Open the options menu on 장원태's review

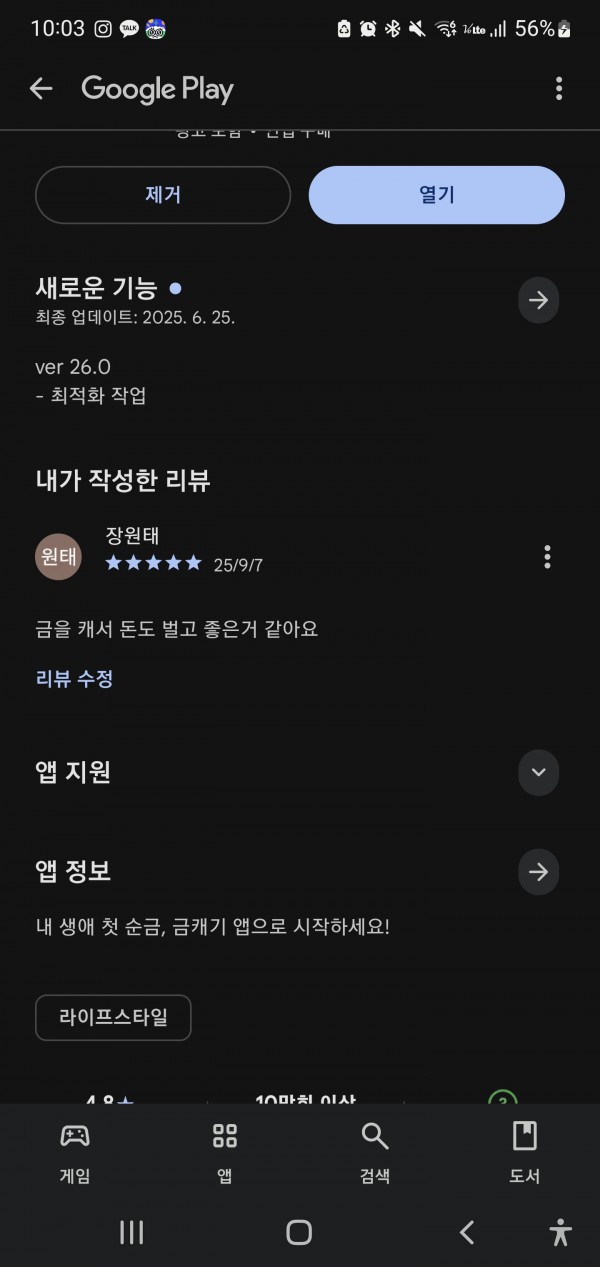click(x=547, y=557)
